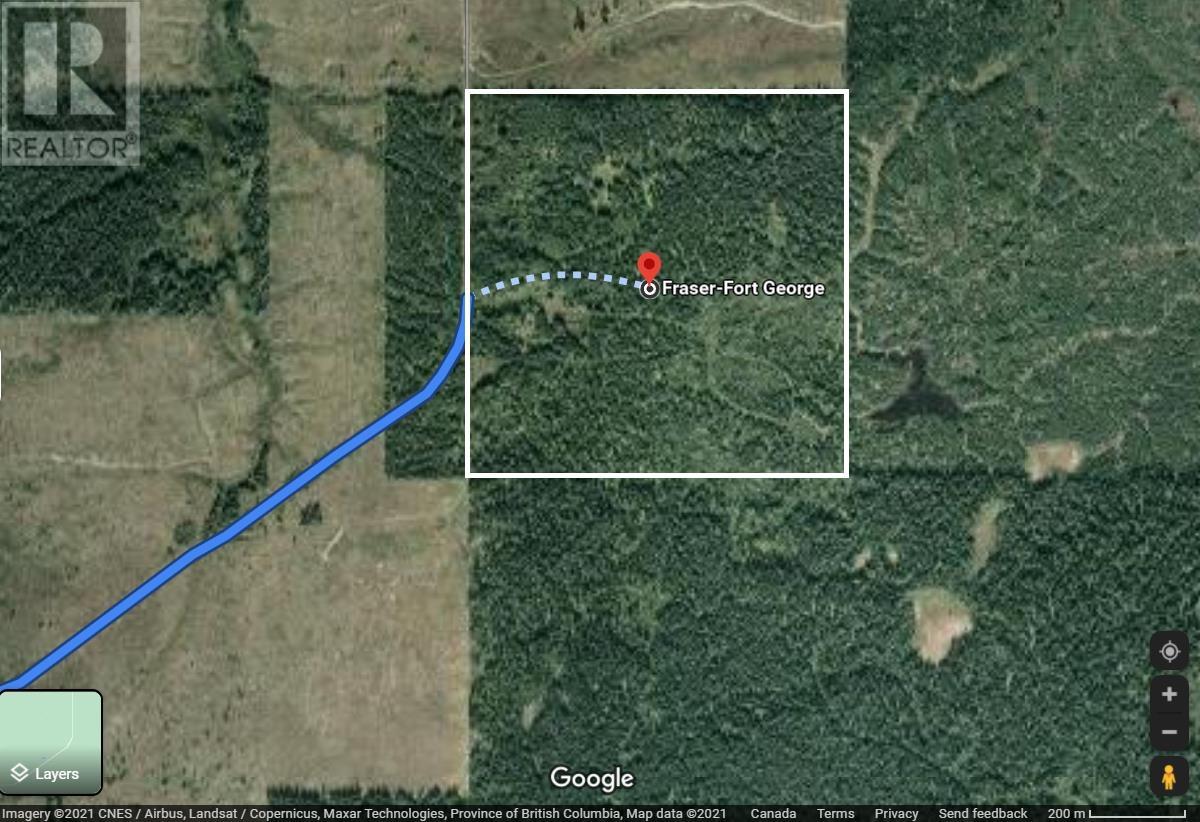The width and height of the screenshot is (1200, 822).
Task: Show my current location on map
Action: 1169,652
